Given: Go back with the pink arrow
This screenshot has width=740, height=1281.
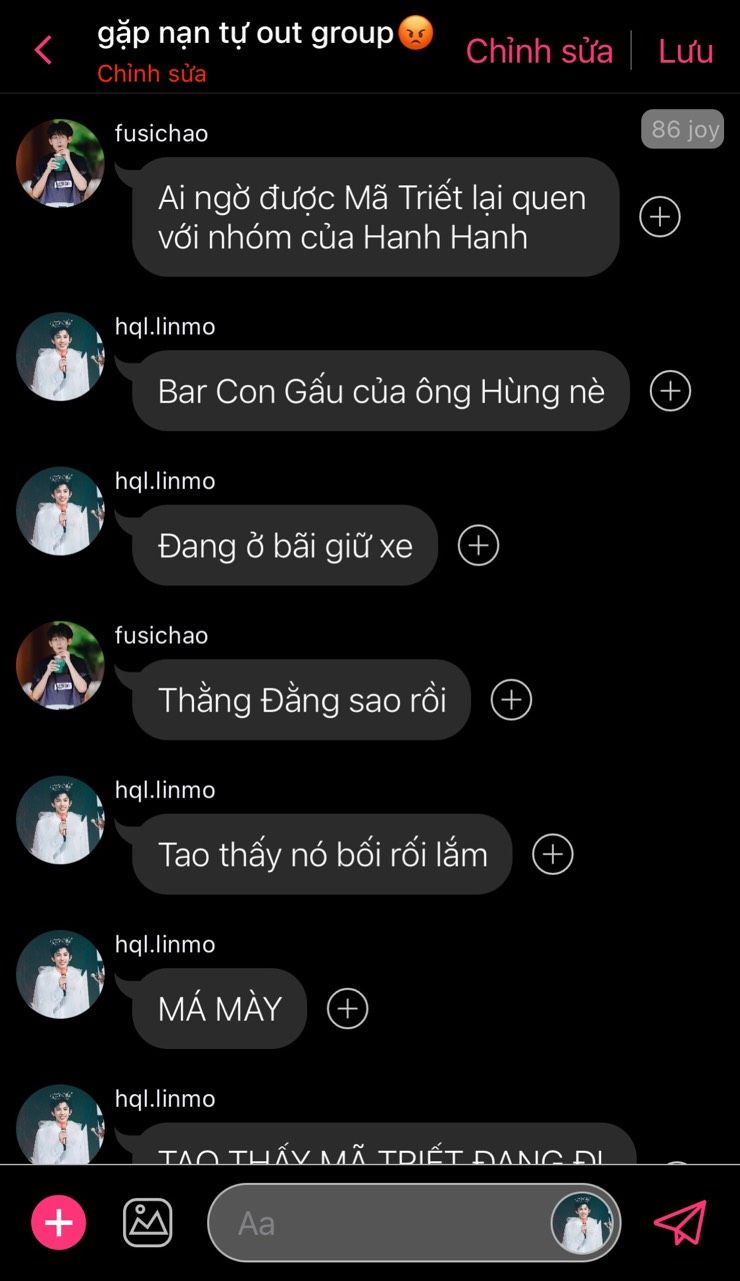Looking at the screenshot, I should tap(43, 50).
